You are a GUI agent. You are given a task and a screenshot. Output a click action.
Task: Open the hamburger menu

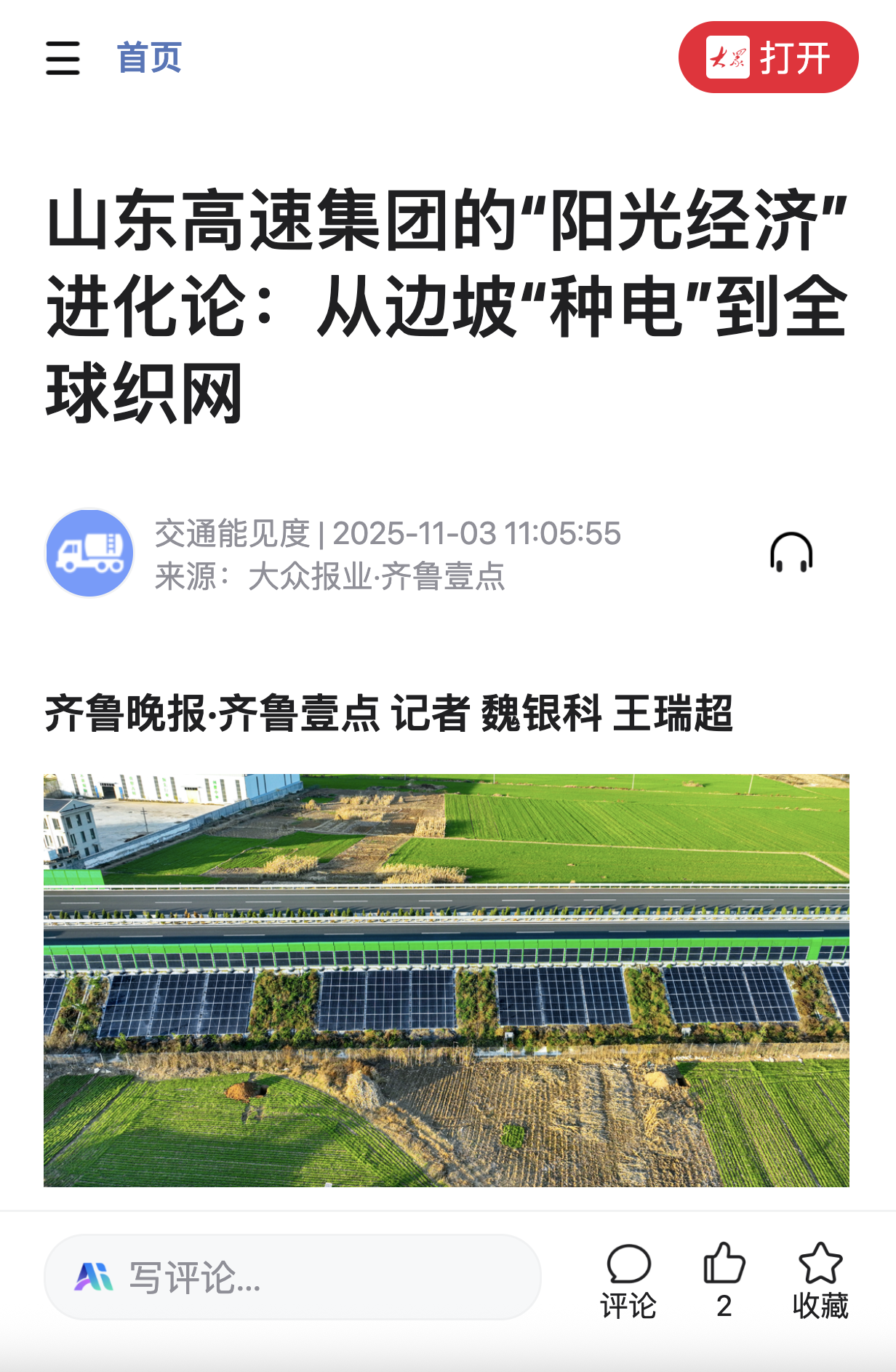(x=63, y=57)
